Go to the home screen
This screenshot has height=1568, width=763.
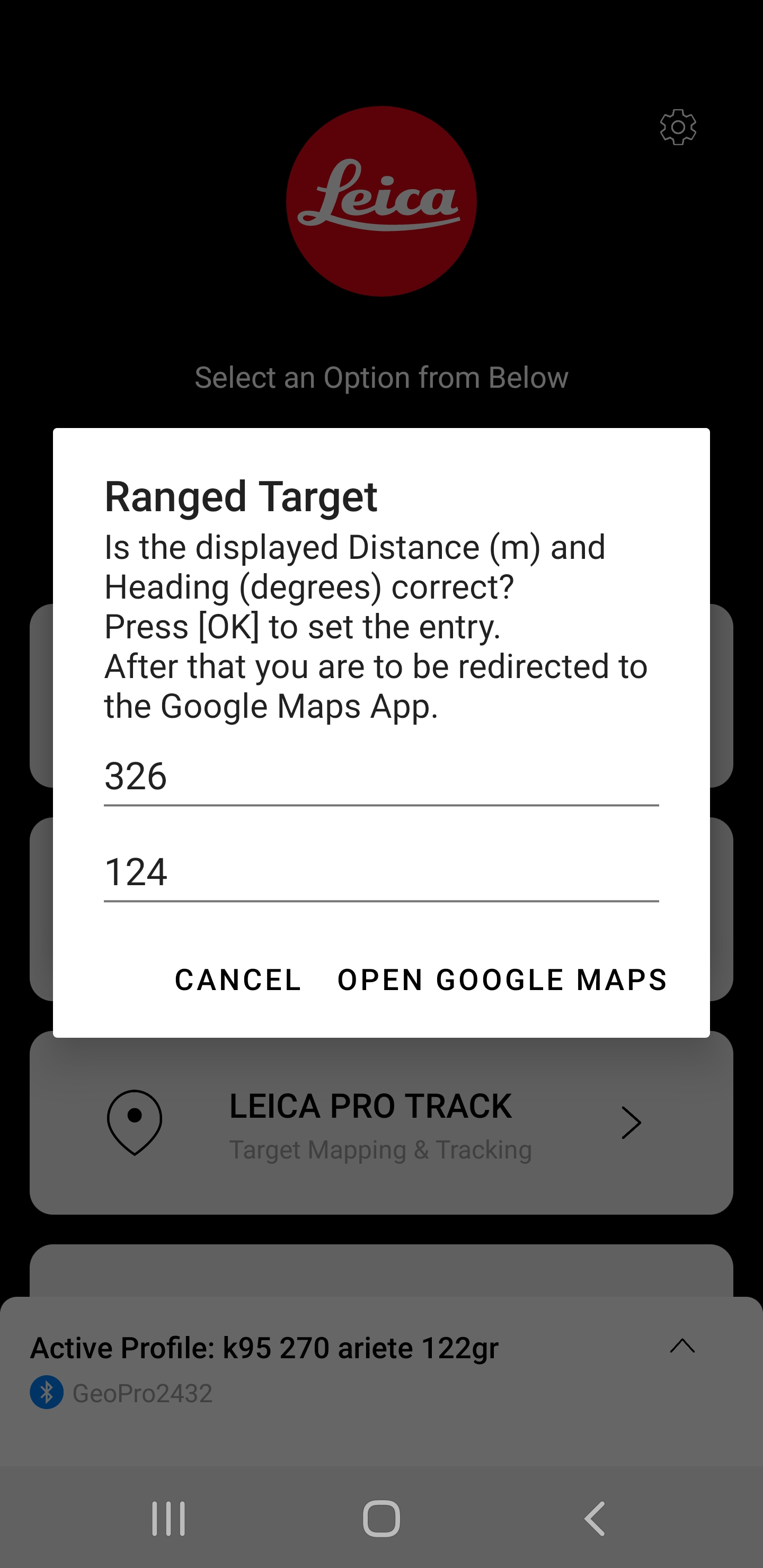coord(381,1519)
